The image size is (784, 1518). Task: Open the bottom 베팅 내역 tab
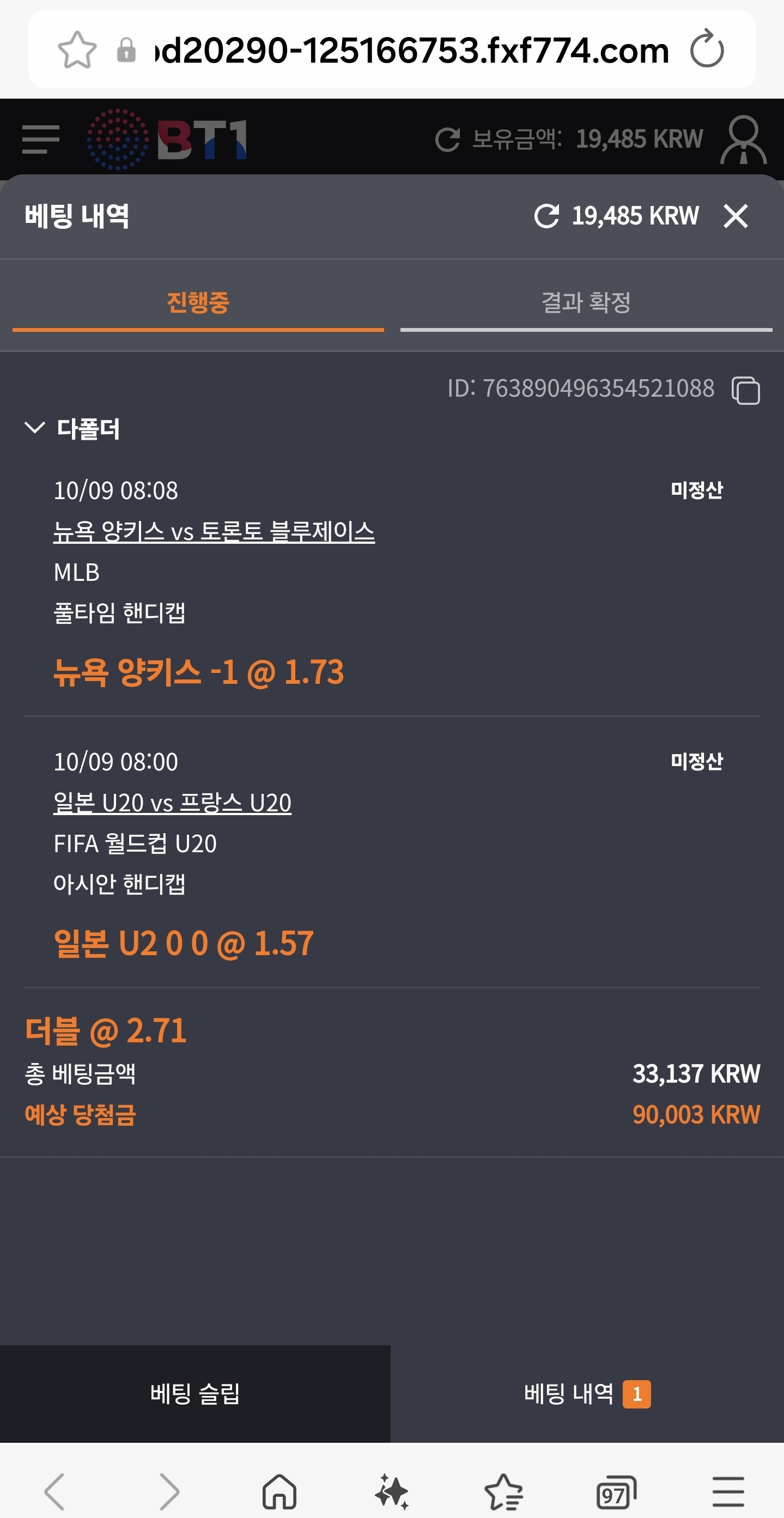click(587, 1394)
